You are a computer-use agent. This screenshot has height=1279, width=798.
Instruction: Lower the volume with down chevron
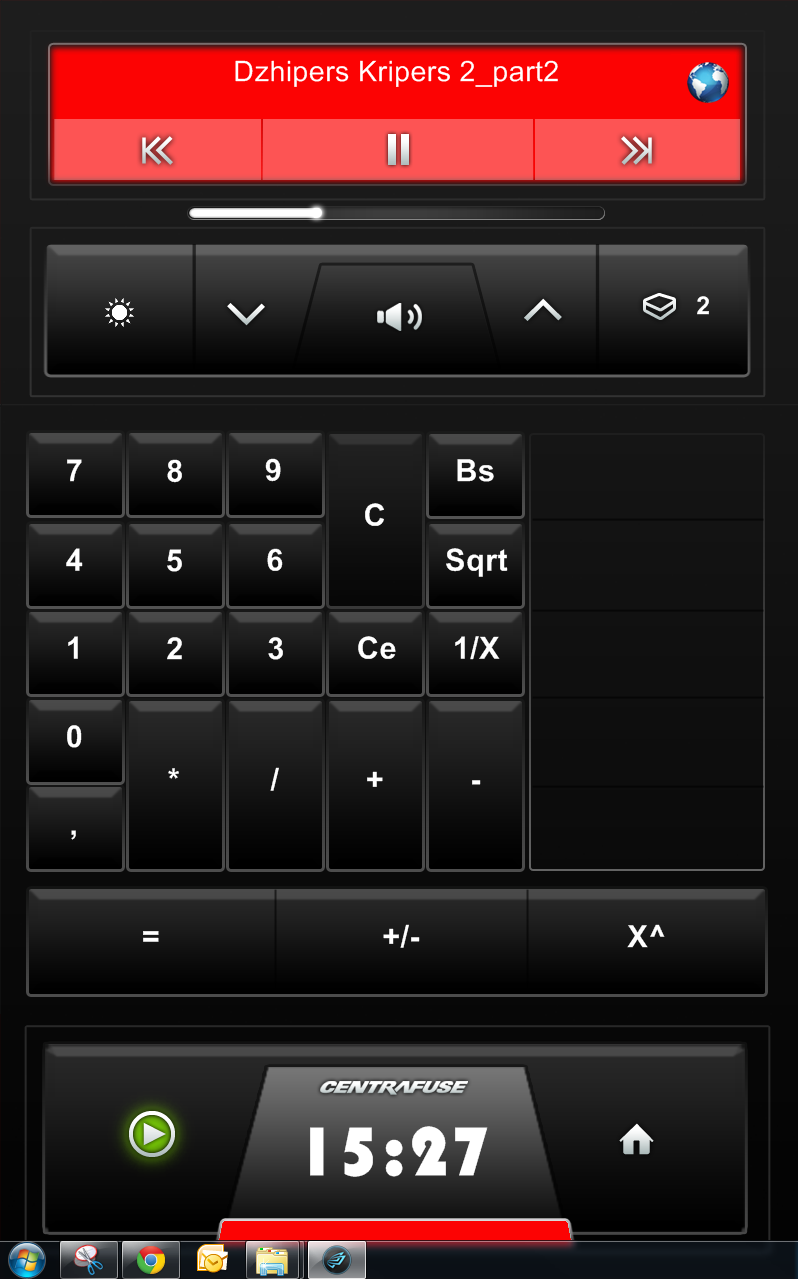tap(246, 314)
